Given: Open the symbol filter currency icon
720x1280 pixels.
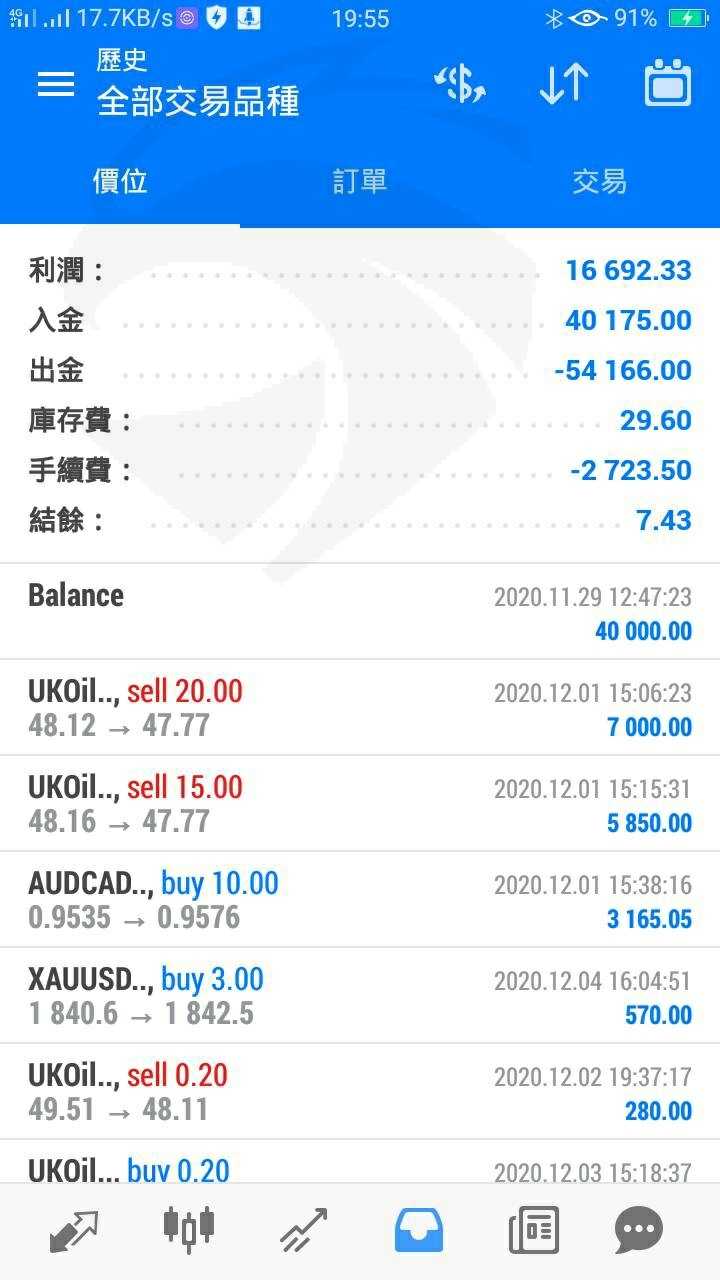Looking at the screenshot, I should (x=460, y=84).
